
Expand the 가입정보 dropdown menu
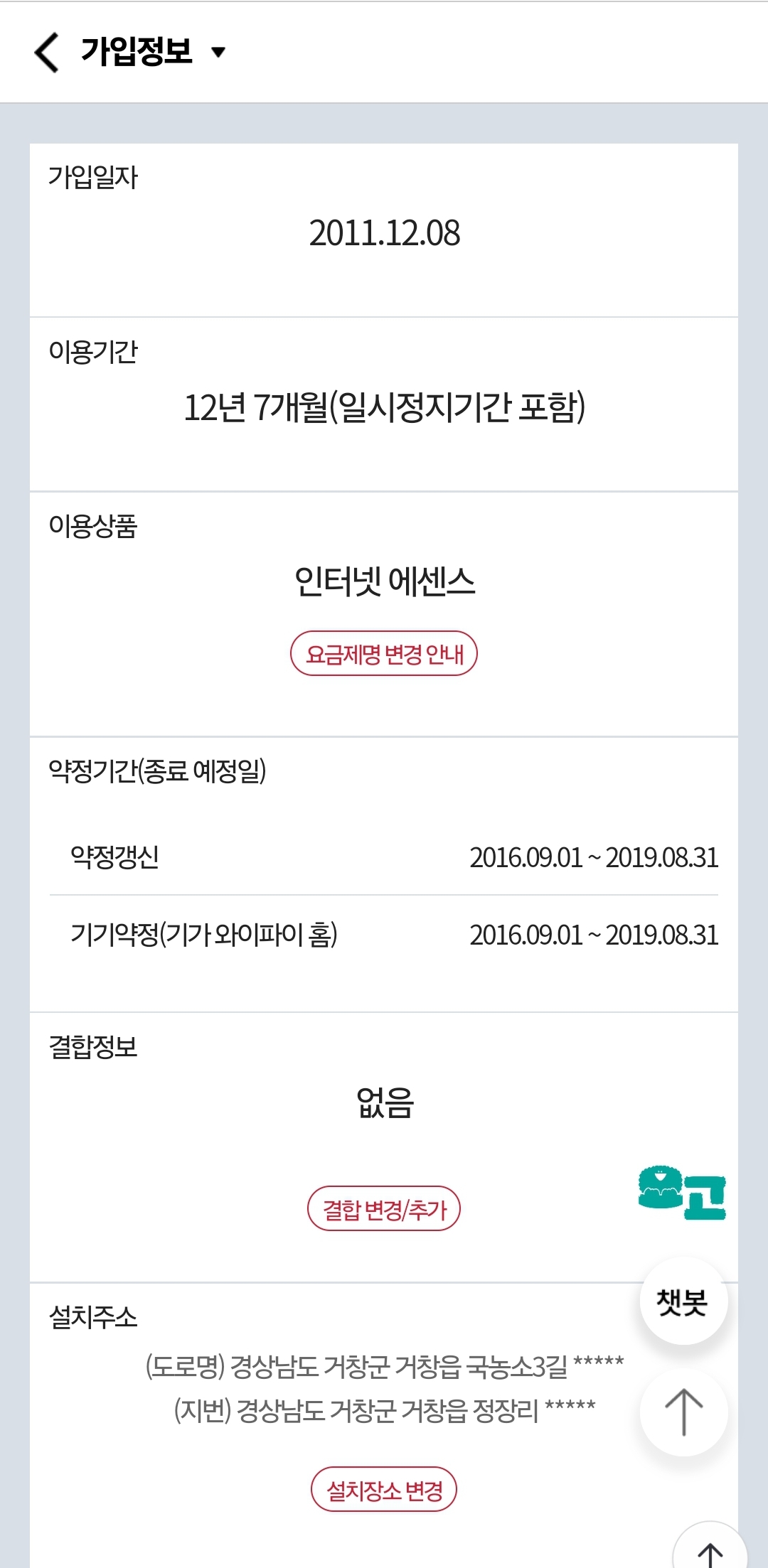[x=218, y=52]
